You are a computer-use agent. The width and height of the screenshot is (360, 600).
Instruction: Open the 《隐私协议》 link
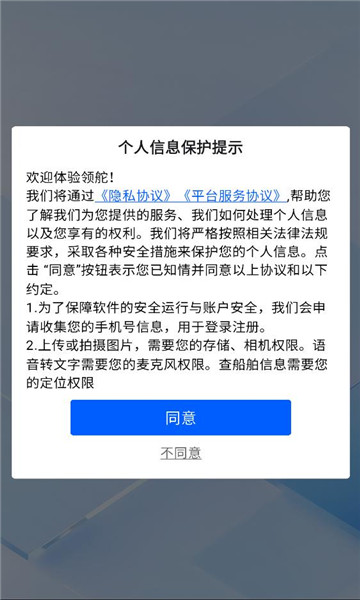coord(134,196)
